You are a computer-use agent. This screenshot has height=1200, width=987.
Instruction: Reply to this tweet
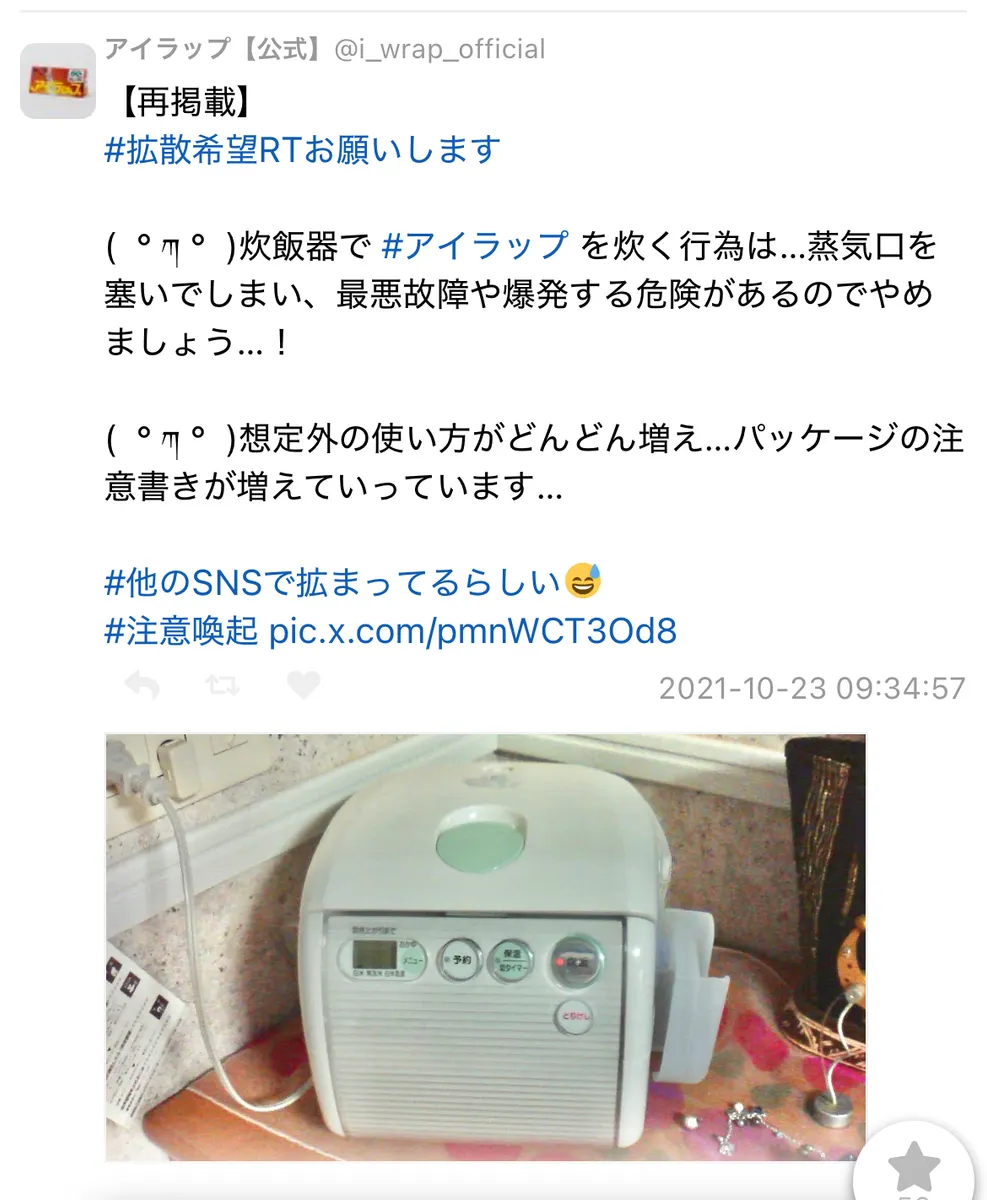142,686
